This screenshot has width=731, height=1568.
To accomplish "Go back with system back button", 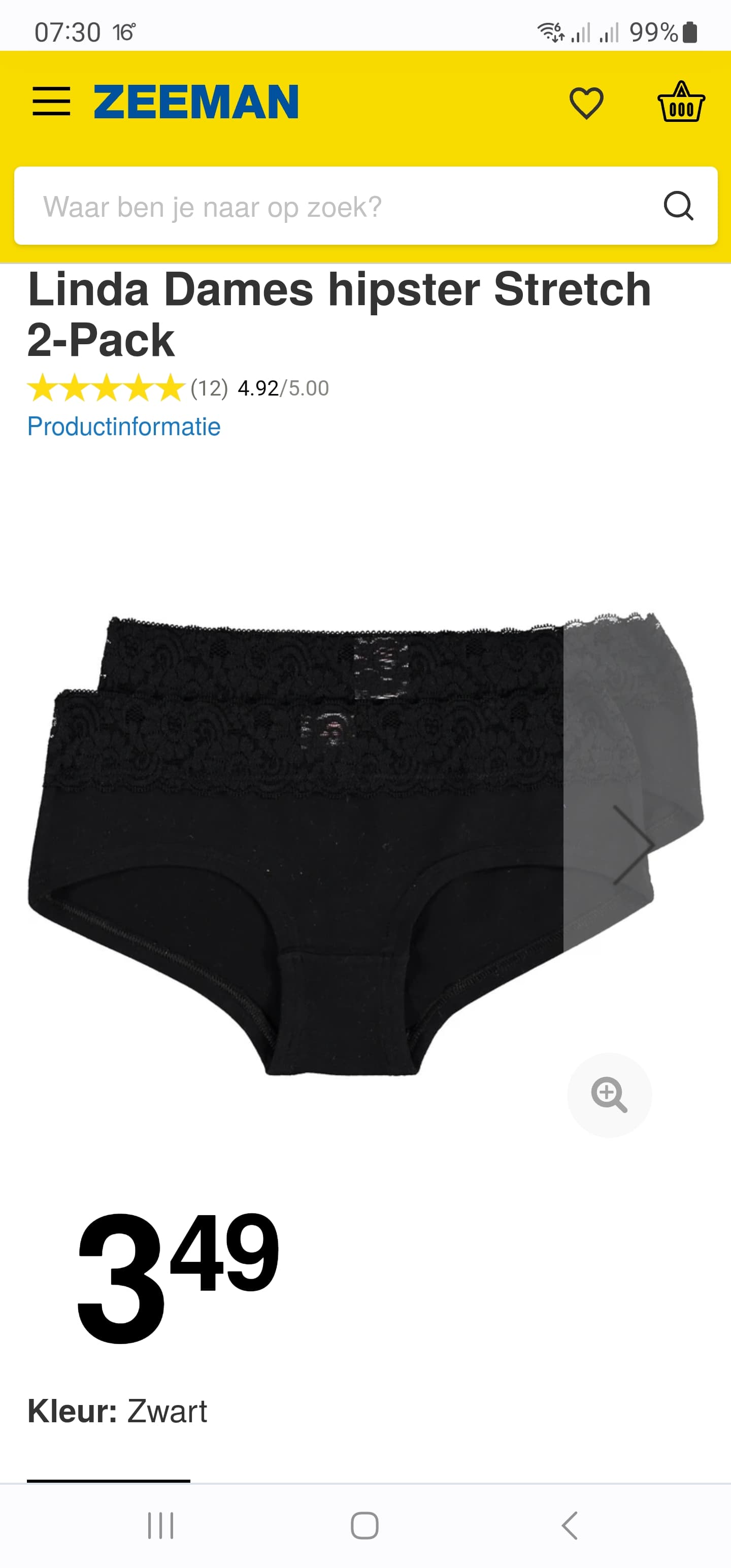I will pyautogui.click(x=570, y=1525).
